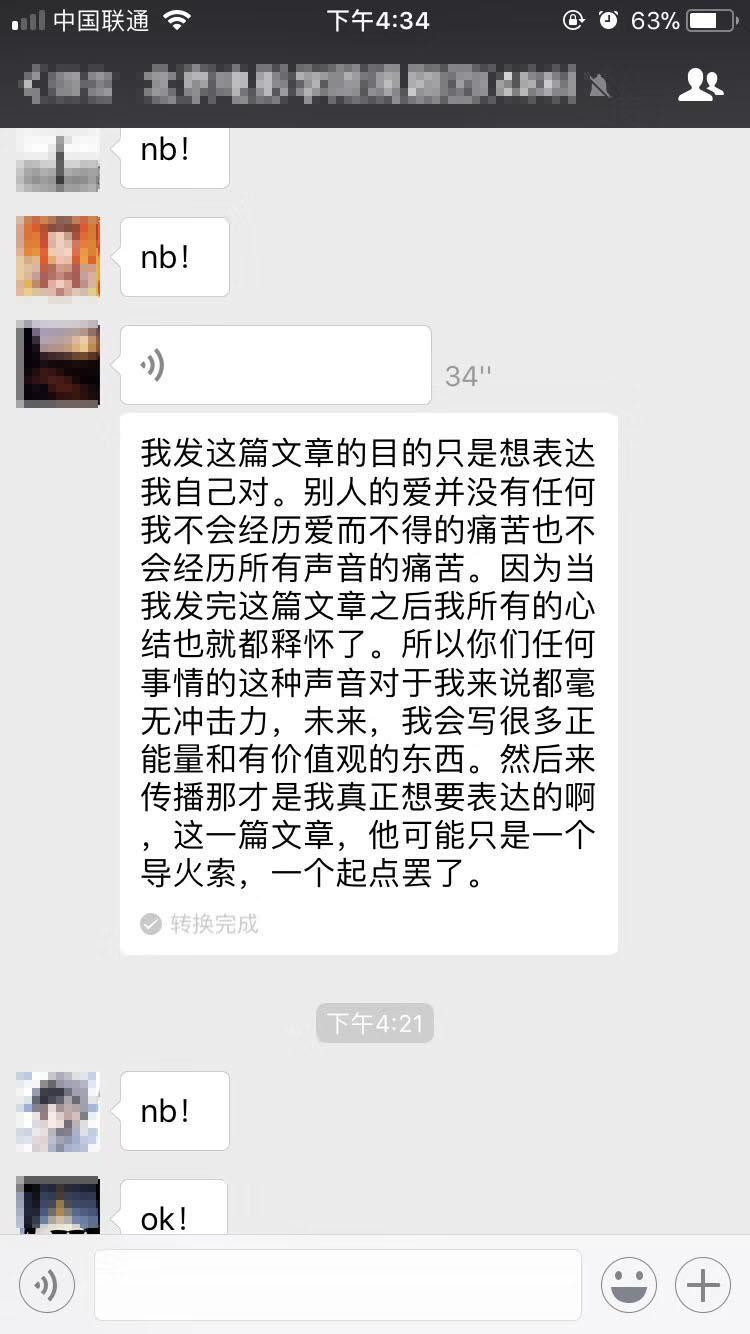View profile of sender below 下午4:21

point(58,1111)
